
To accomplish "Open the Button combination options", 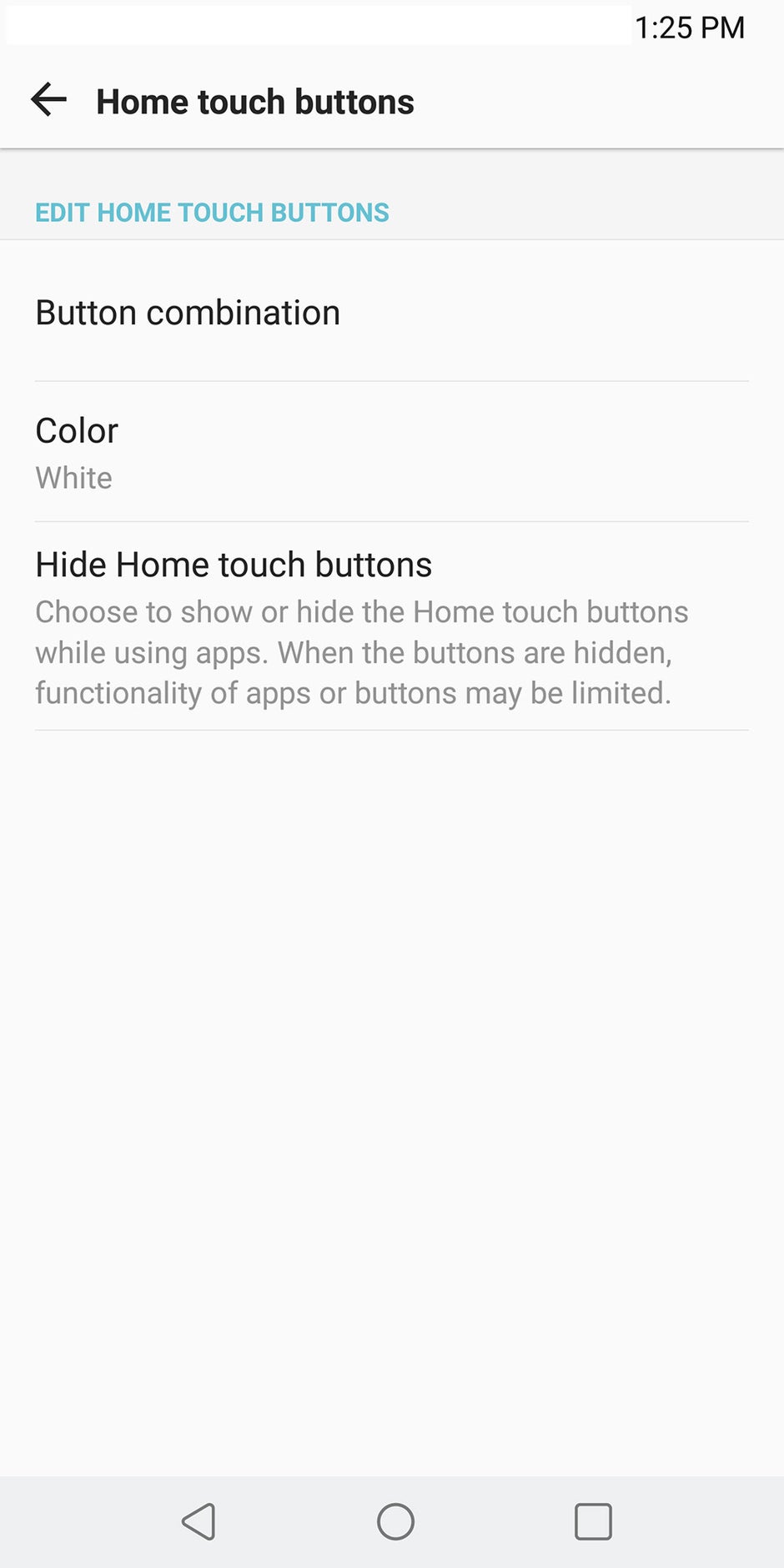I will [x=188, y=313].
